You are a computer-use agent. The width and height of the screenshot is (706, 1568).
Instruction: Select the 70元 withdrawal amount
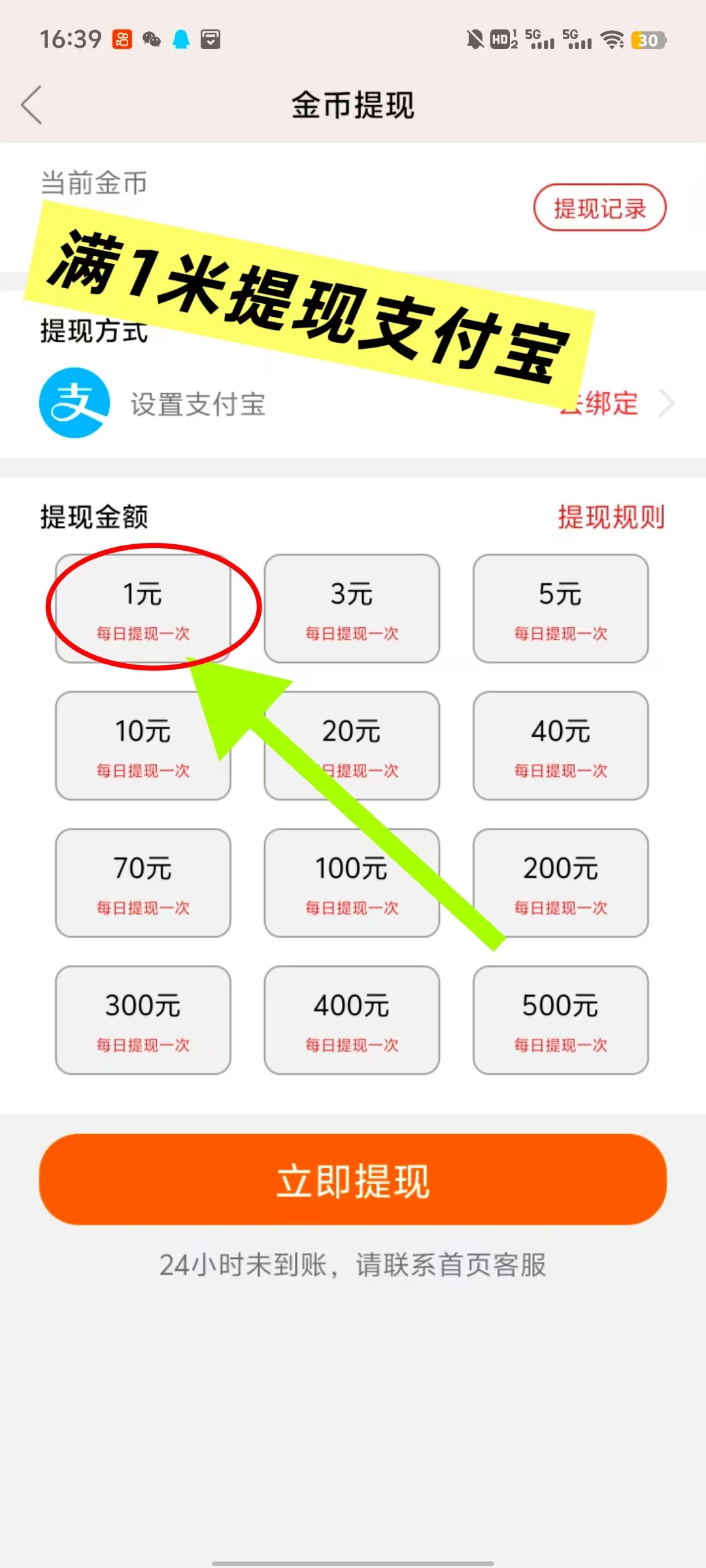click(143, 883)
